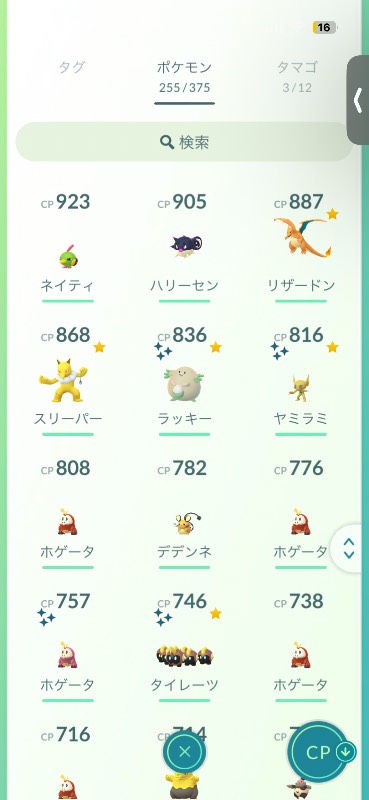Switch to the タグ tab
369x800 pixels.
point(71,68)
